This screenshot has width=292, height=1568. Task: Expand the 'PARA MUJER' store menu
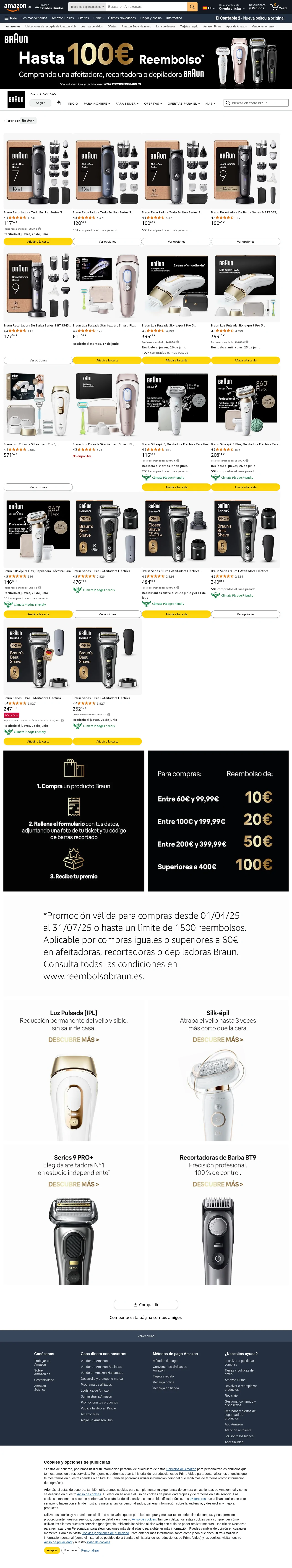pos(127,103)
